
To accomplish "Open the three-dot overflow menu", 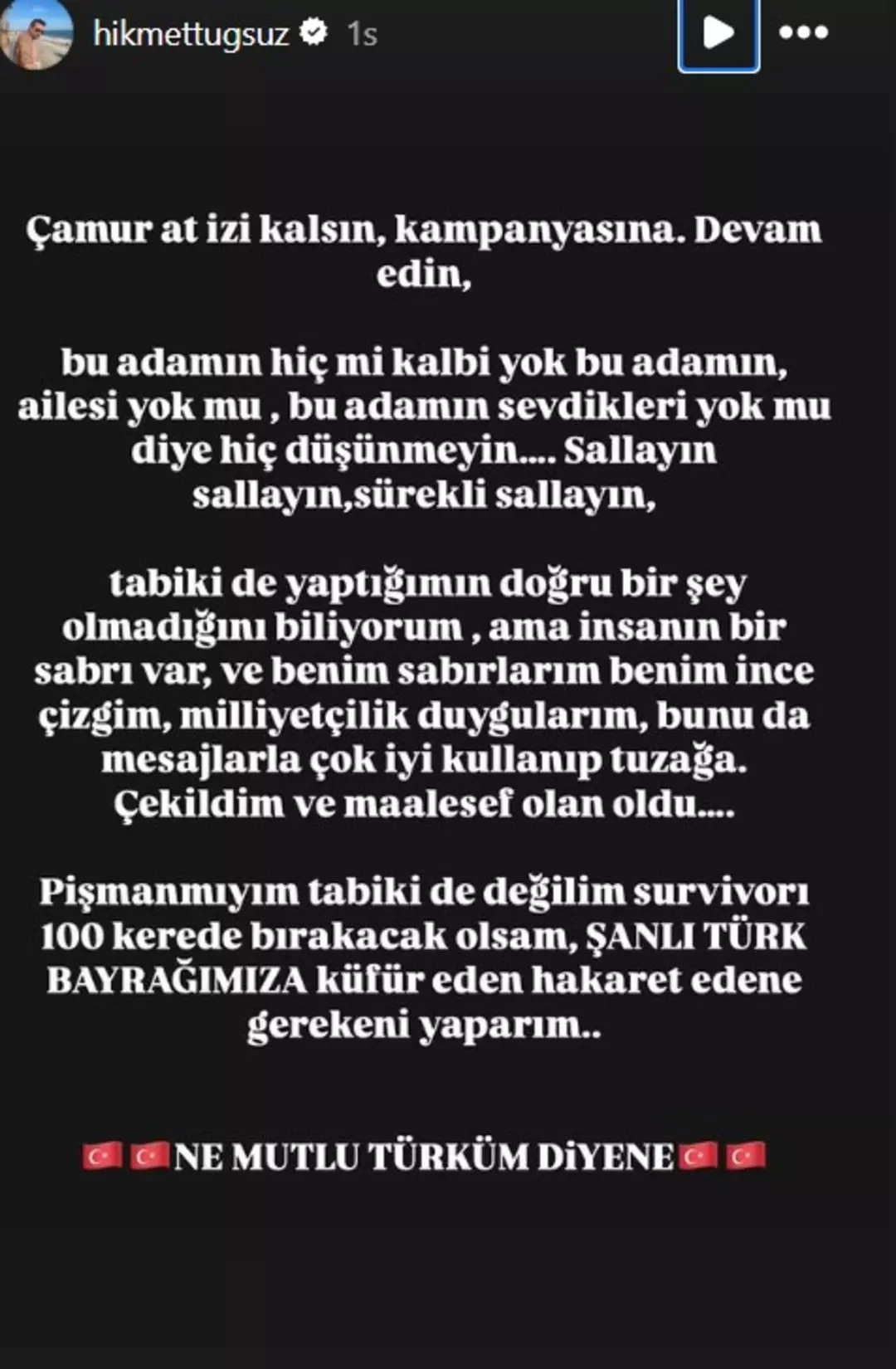I will click(803, 33).
